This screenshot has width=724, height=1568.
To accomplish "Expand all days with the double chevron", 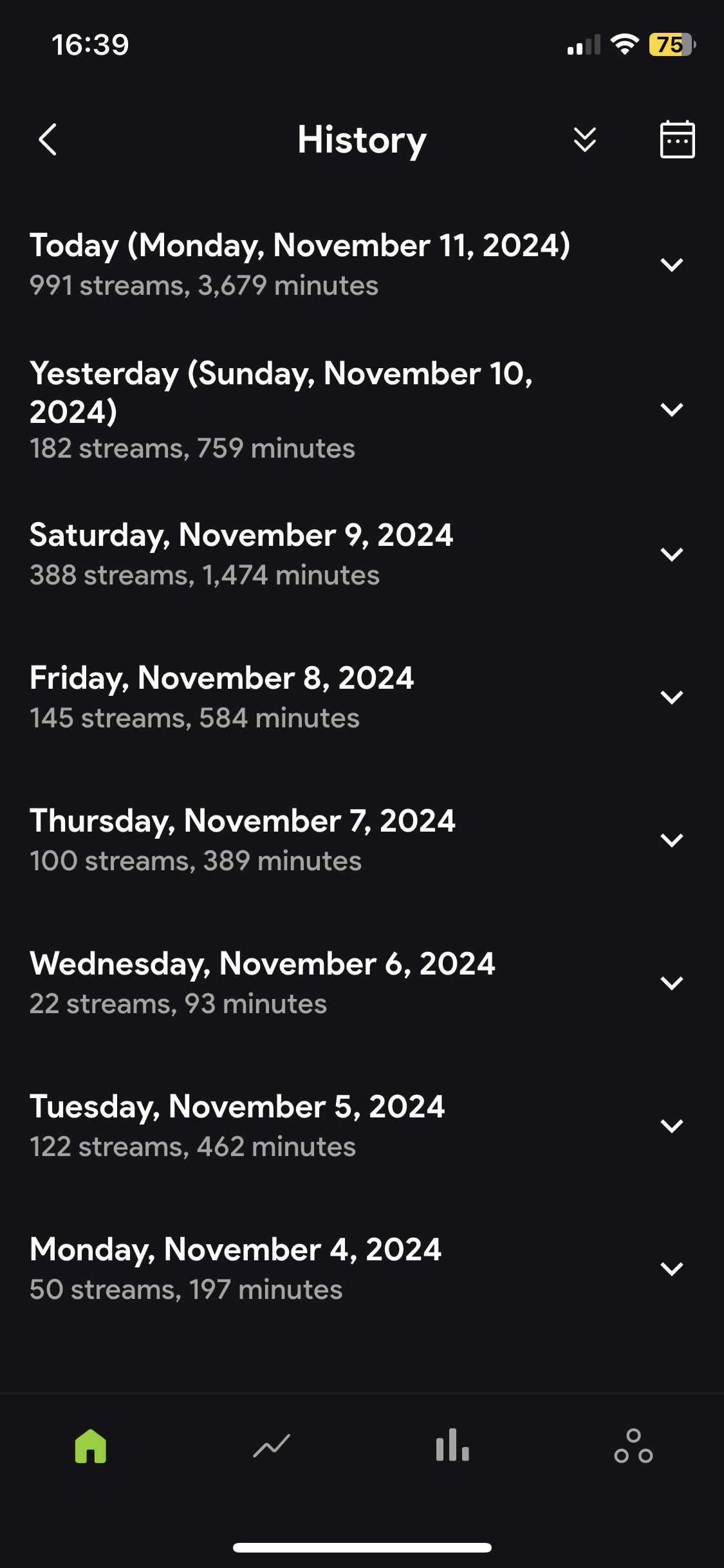I will [584, 139].
